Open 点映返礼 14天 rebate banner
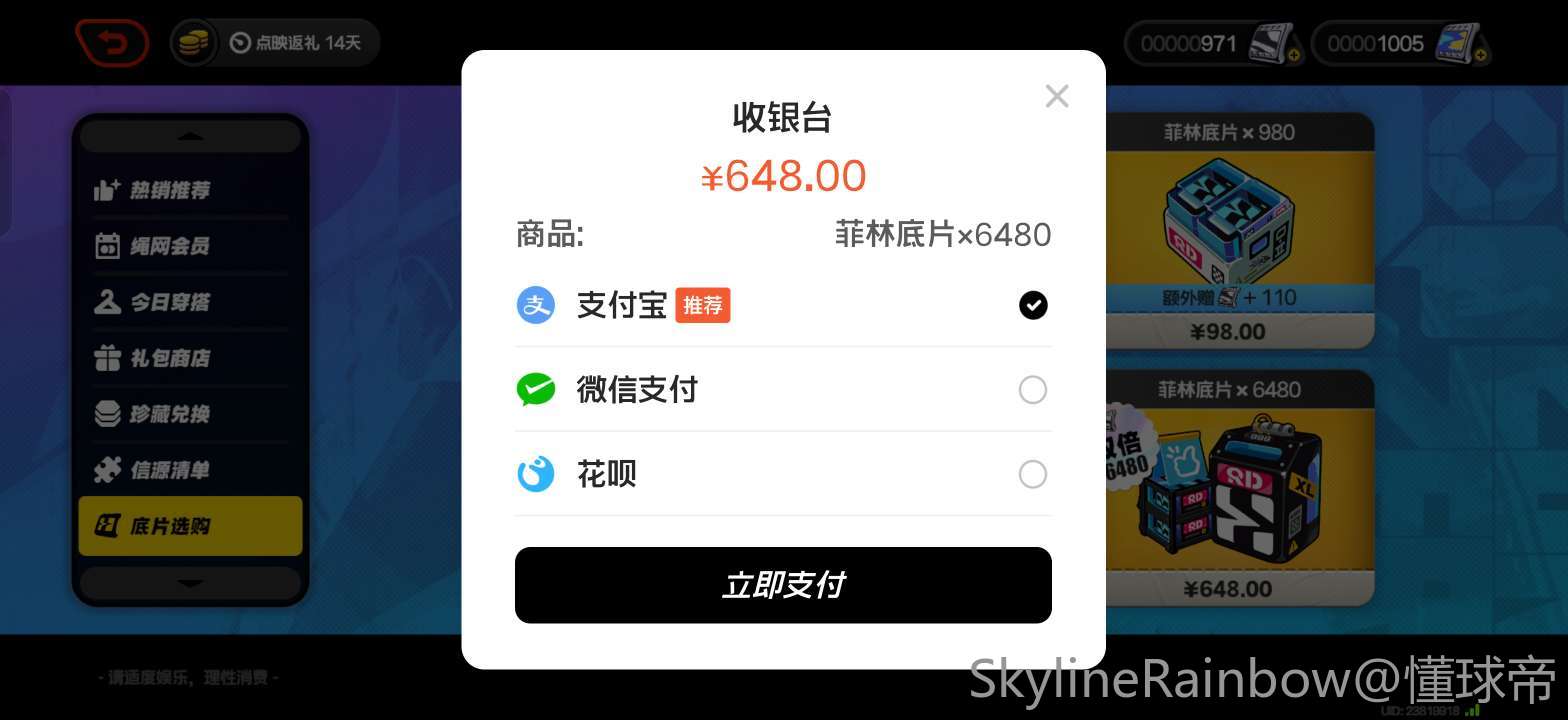 pos(295,43)
